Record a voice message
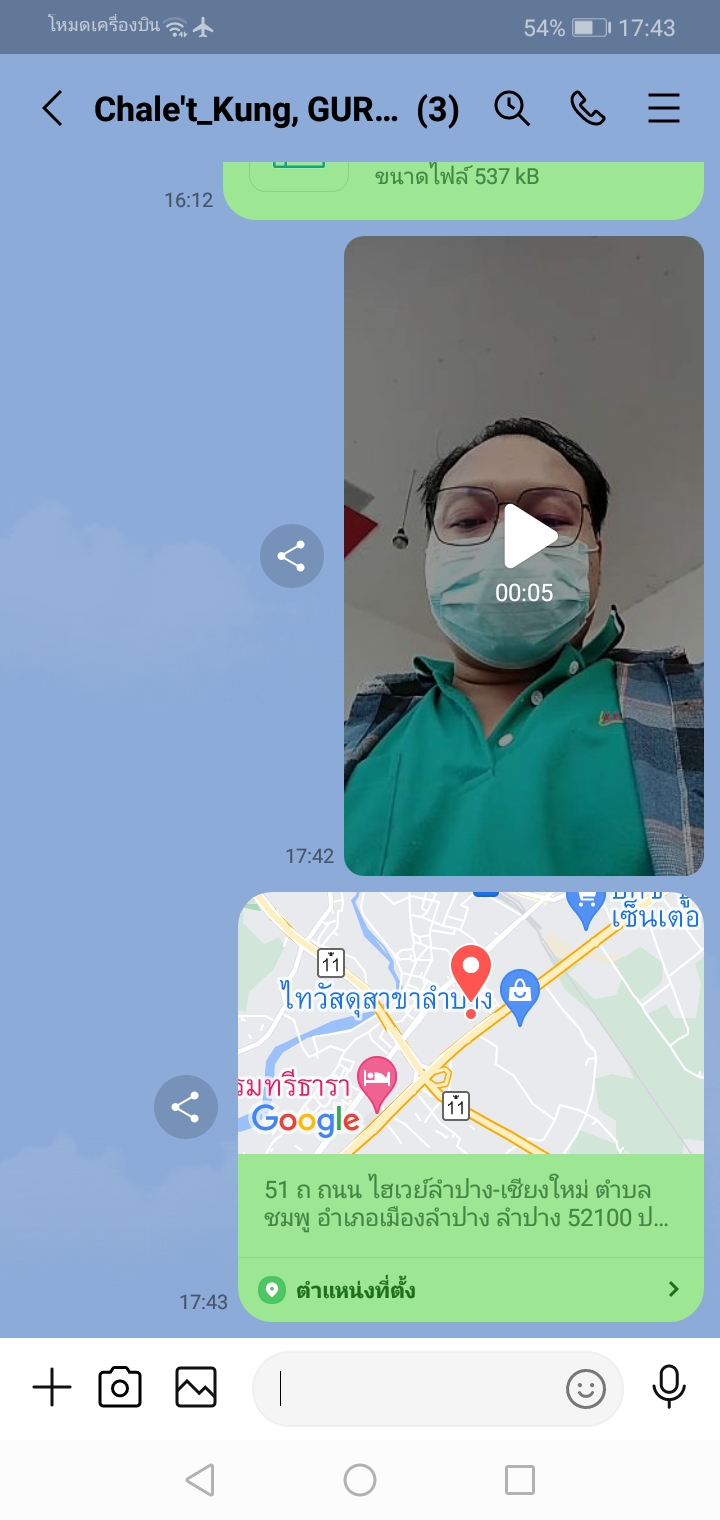This screenshot has height=1520, width=720. [669, 1386]
